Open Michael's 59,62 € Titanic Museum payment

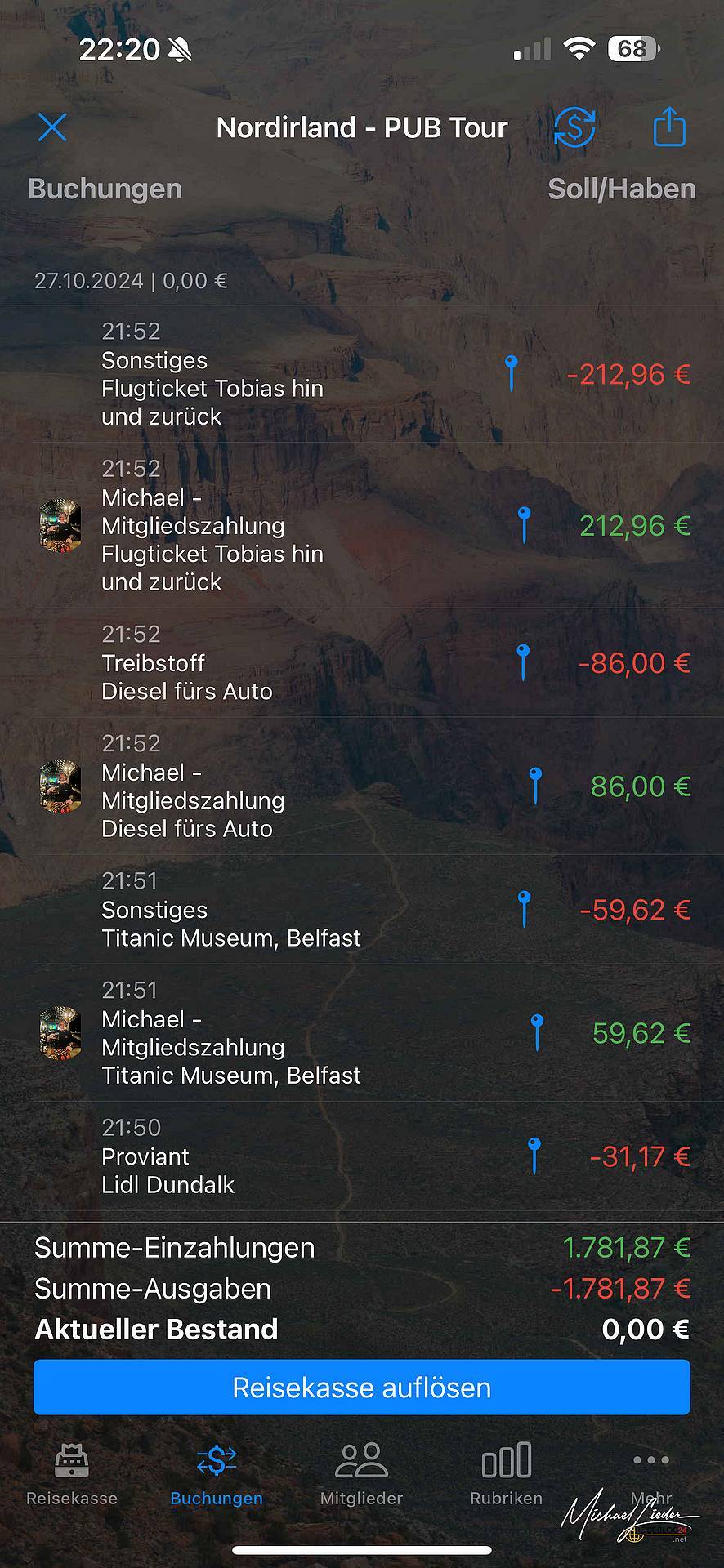pos(362,1032)
